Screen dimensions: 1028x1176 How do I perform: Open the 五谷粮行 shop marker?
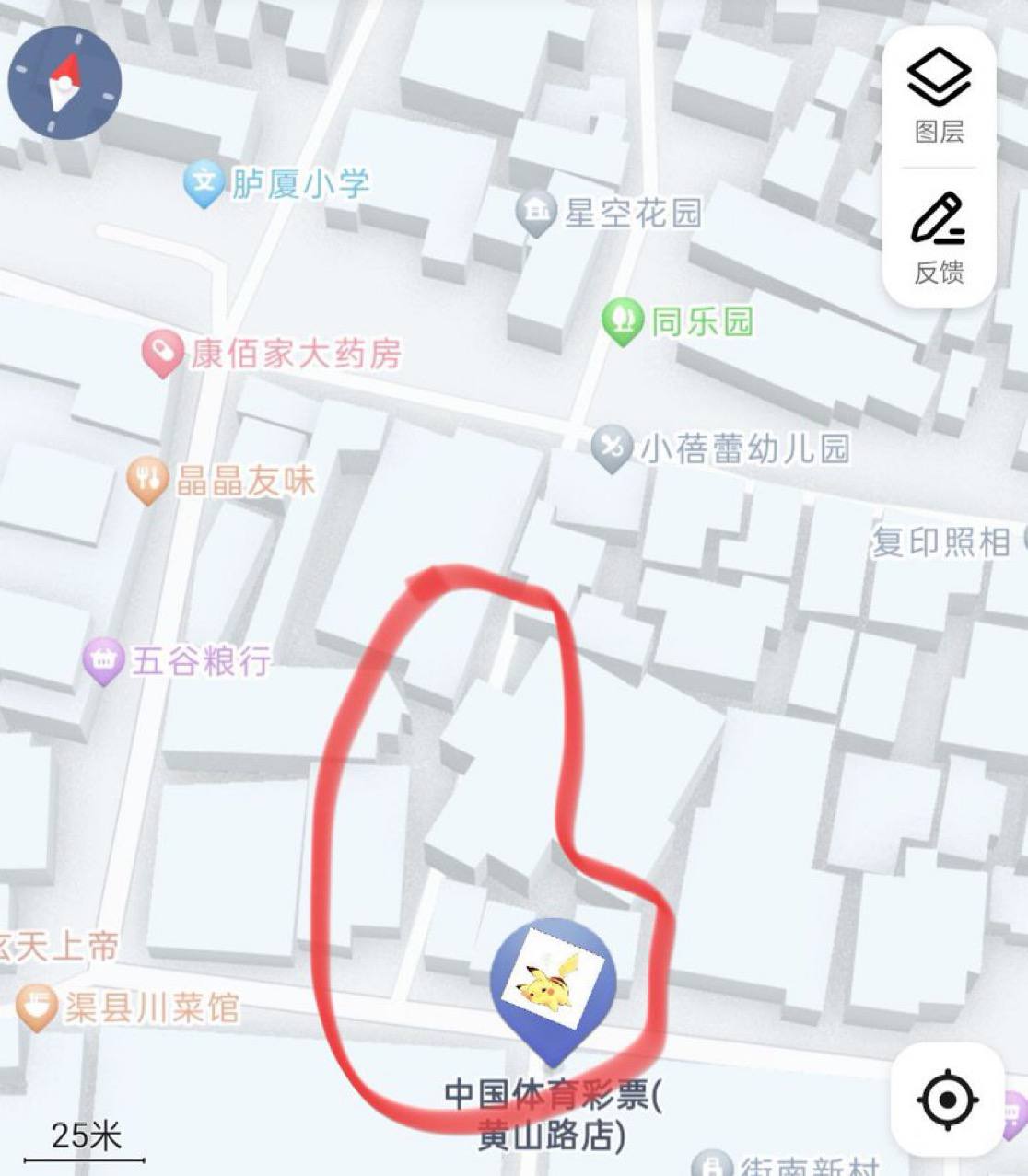tap(103, 660)
